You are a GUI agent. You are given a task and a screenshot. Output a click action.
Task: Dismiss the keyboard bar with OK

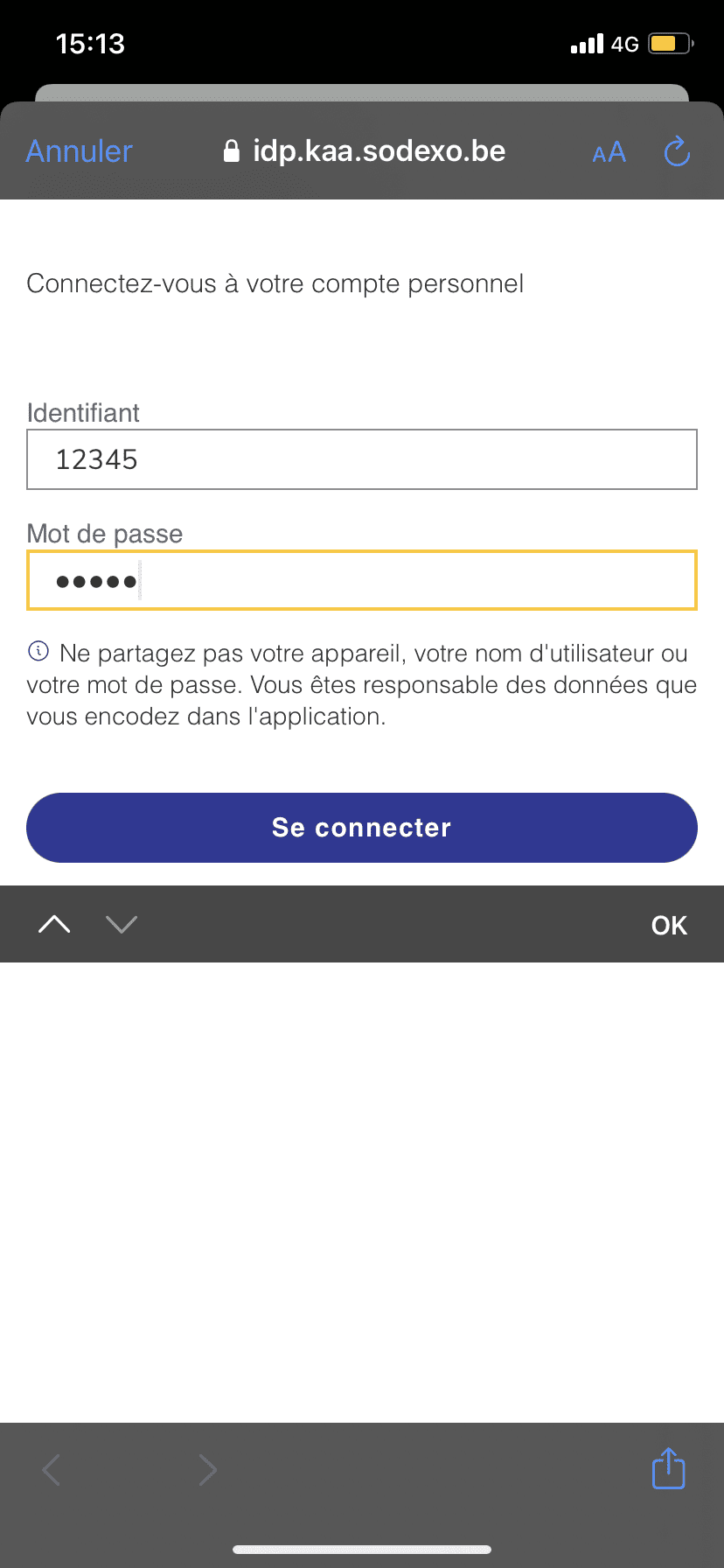669,925
